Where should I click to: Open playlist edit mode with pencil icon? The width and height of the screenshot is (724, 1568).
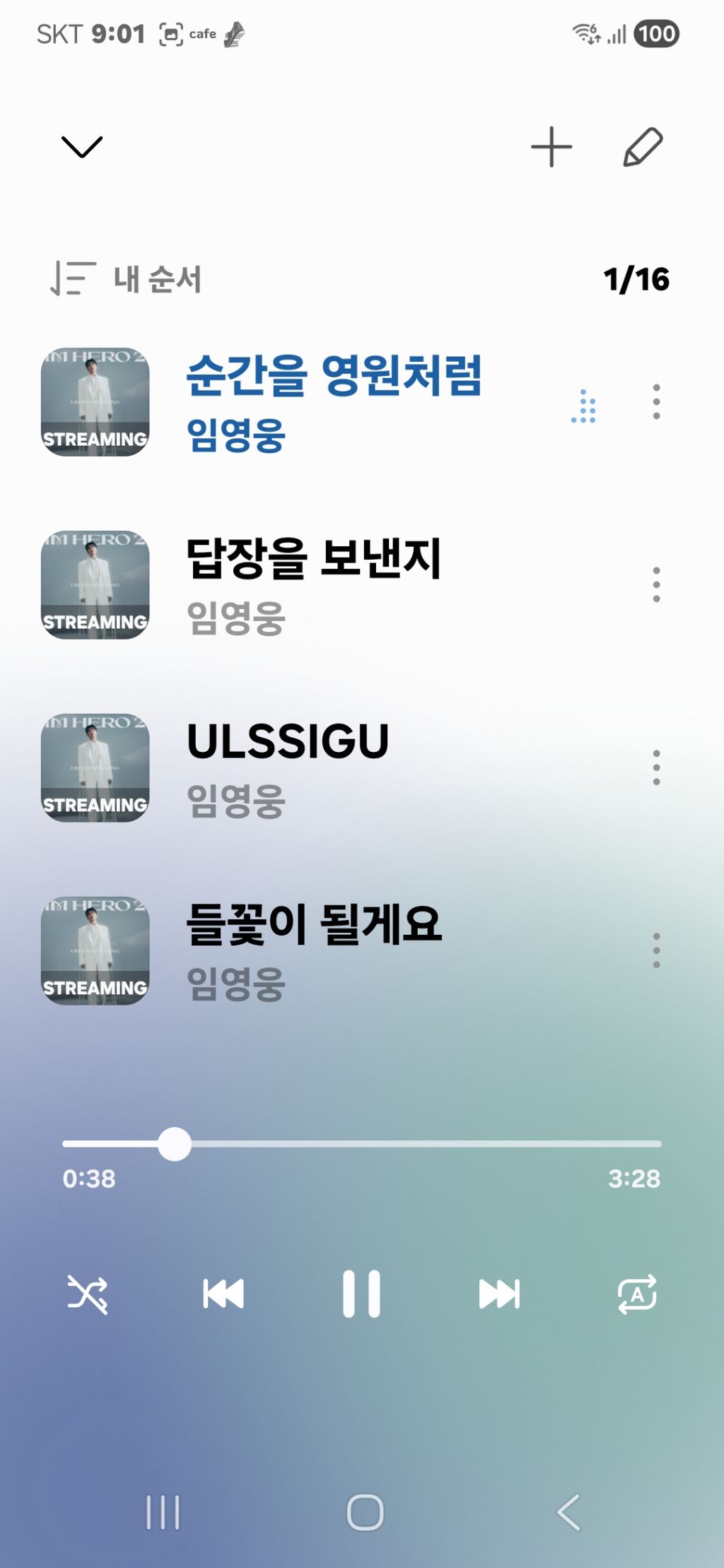(x=643, y=147)
